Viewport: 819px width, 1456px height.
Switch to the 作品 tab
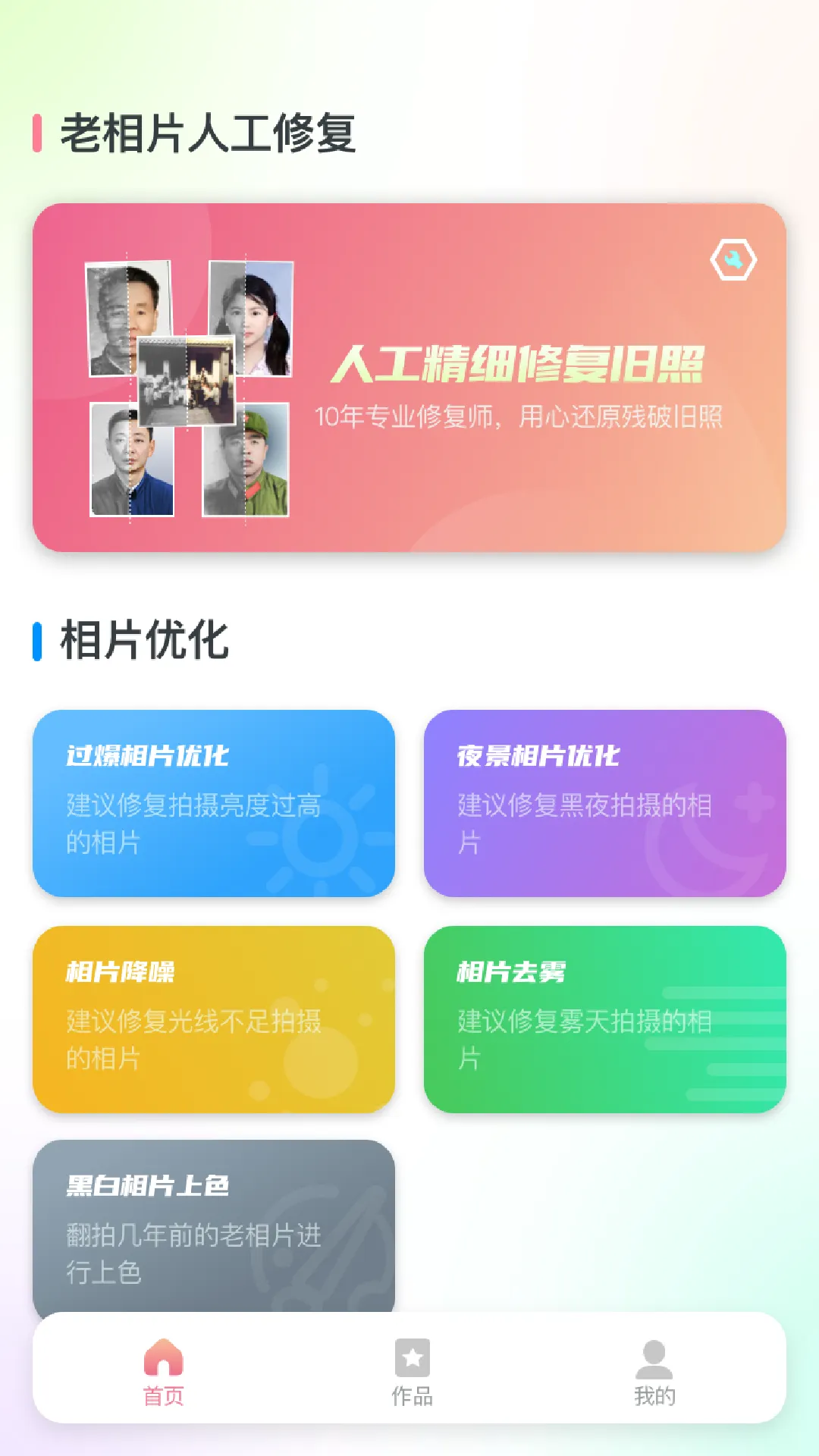pos(412,1373)
